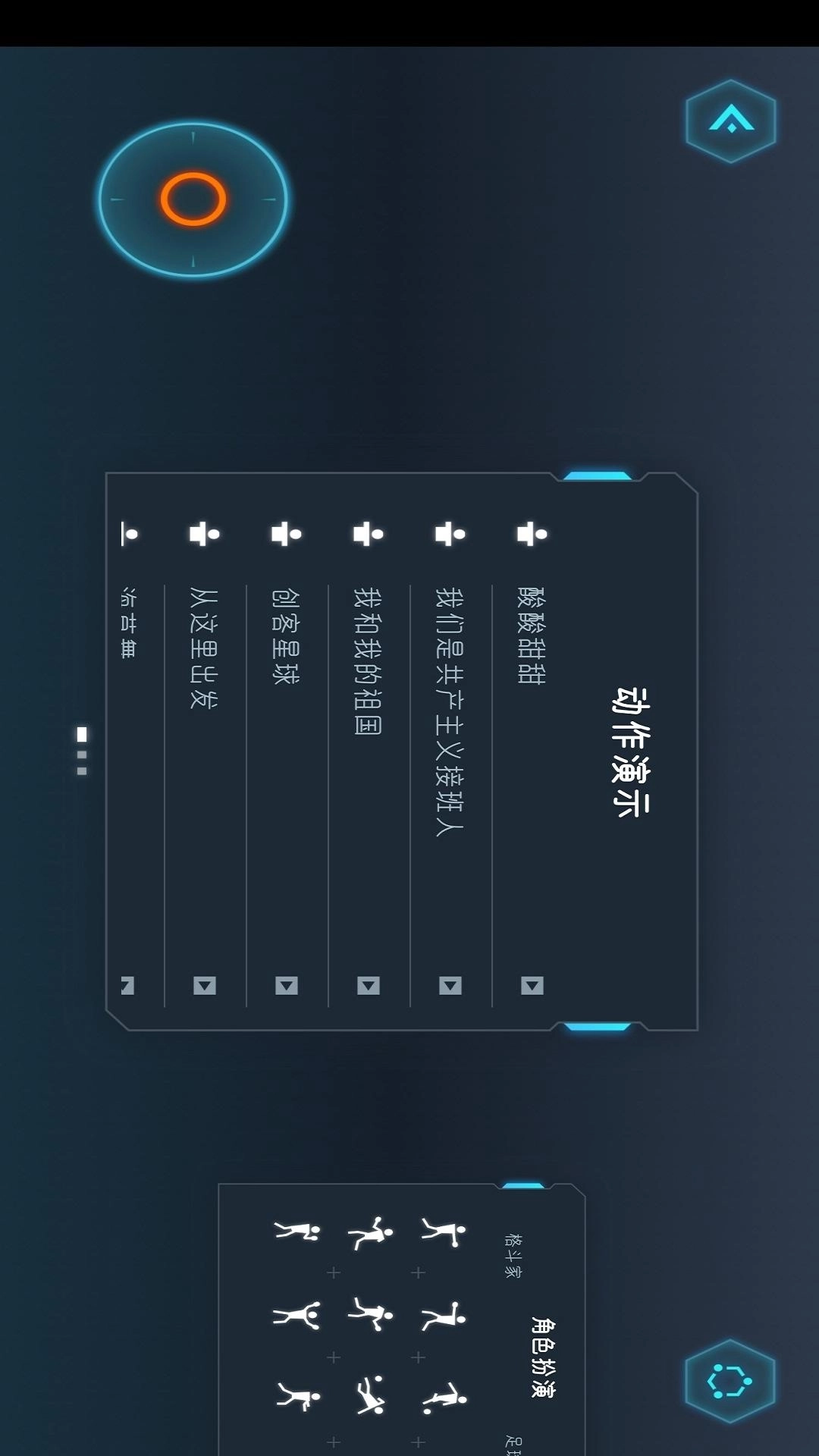Screen dimensions: 819x1456
Task: Expand the dropdown arrow for 我和我的祖国
Action: (369, 985)
